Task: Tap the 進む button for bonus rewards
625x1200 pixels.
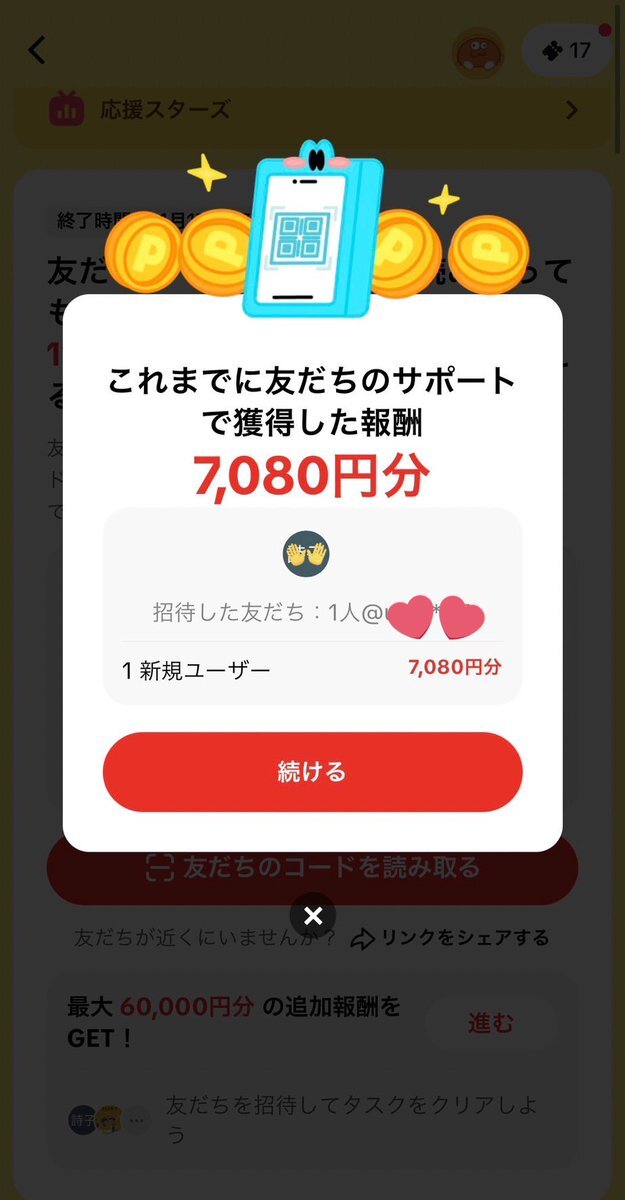Action: 490,1023
